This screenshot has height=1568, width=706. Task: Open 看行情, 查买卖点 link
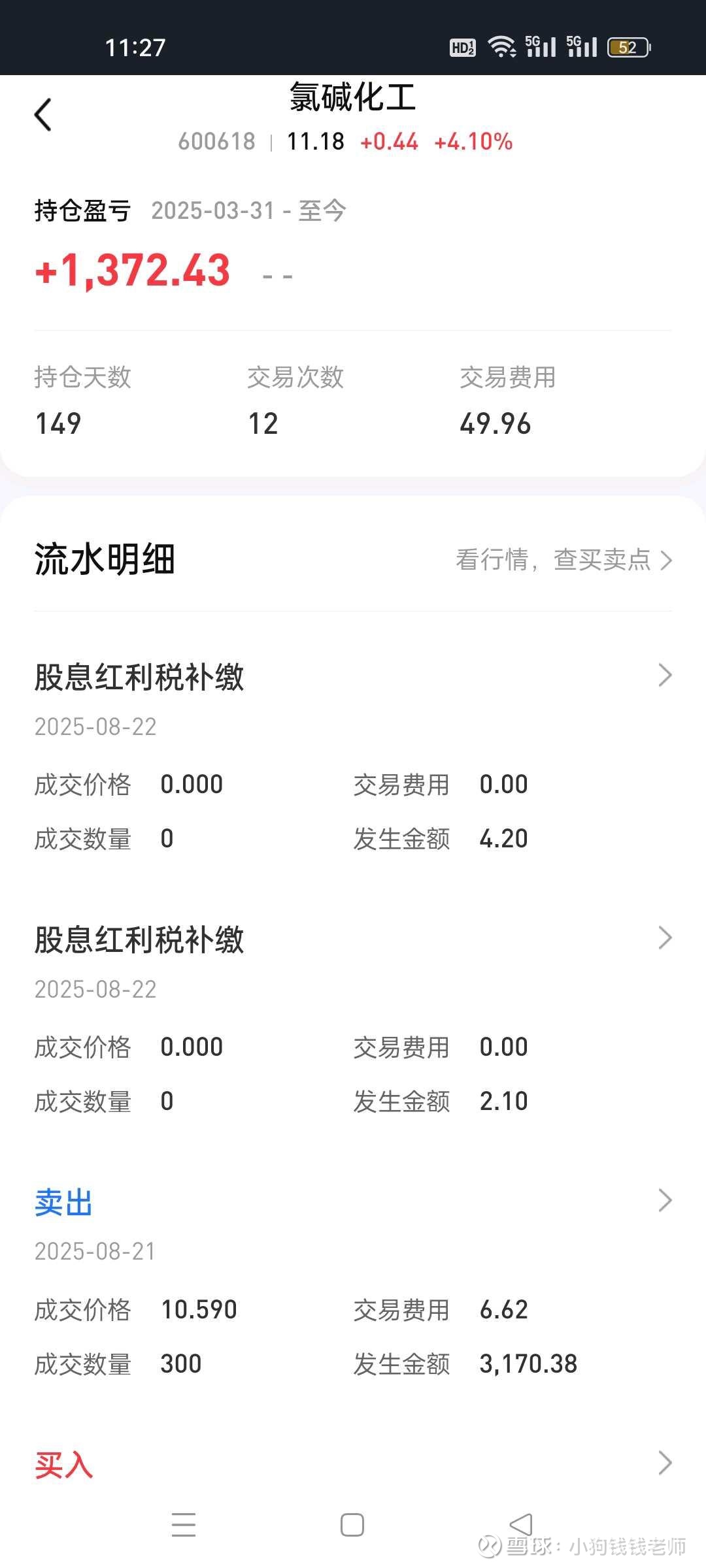pos(563,560)
